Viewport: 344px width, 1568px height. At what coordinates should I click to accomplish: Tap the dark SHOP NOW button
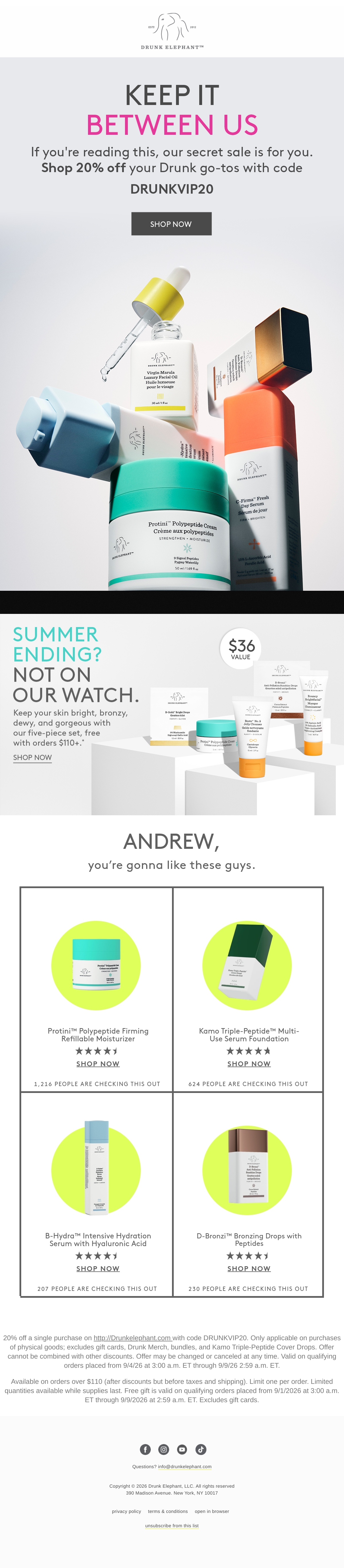pos(171,223)
